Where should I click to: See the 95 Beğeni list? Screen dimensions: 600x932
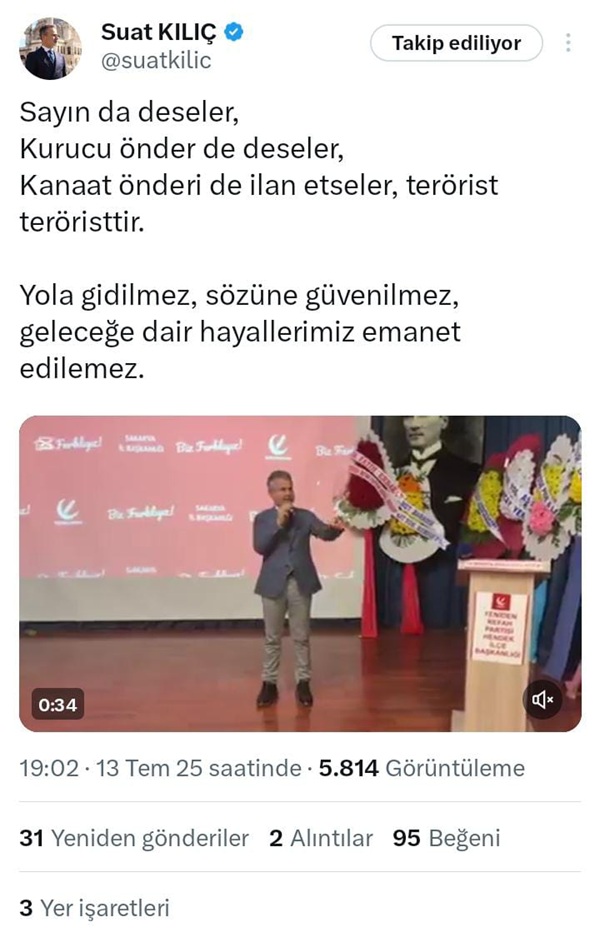click(x=446, y=838)
